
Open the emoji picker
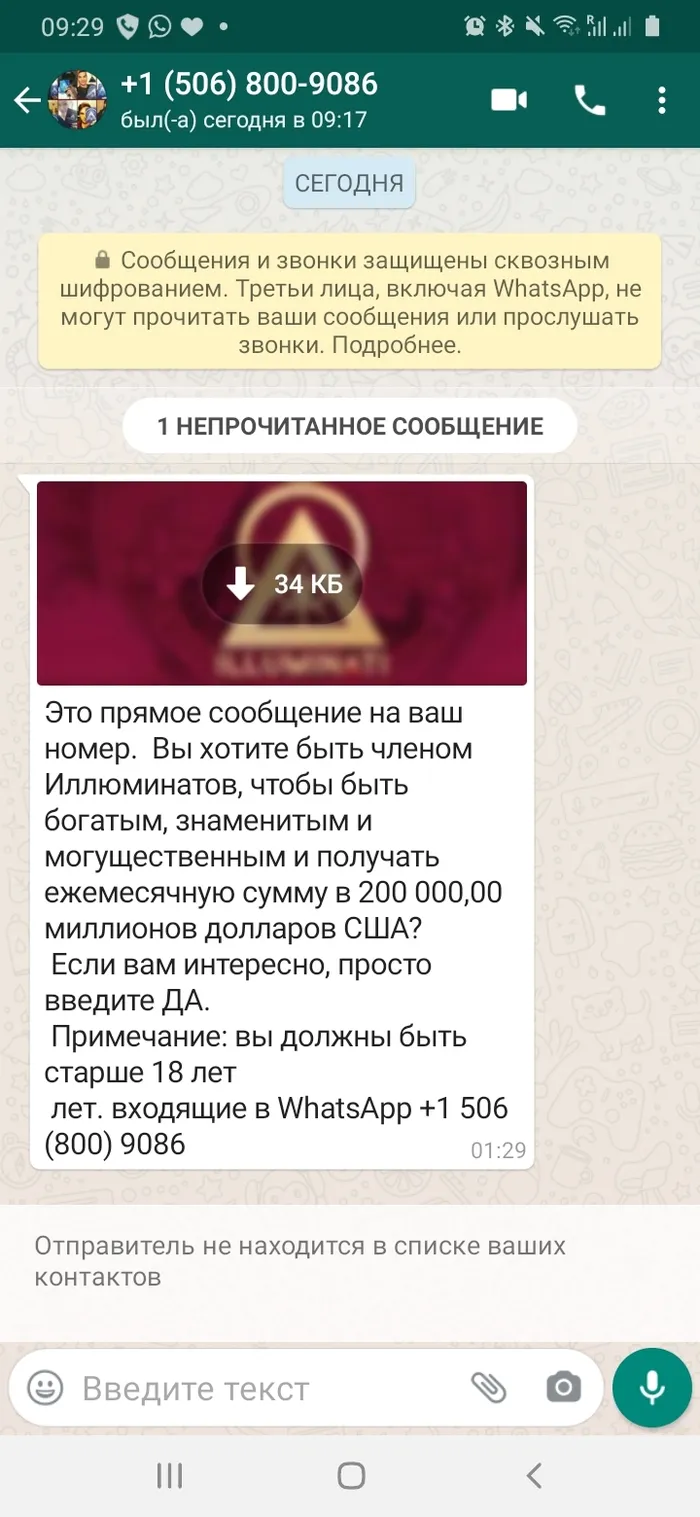[x=45, y=1388]
